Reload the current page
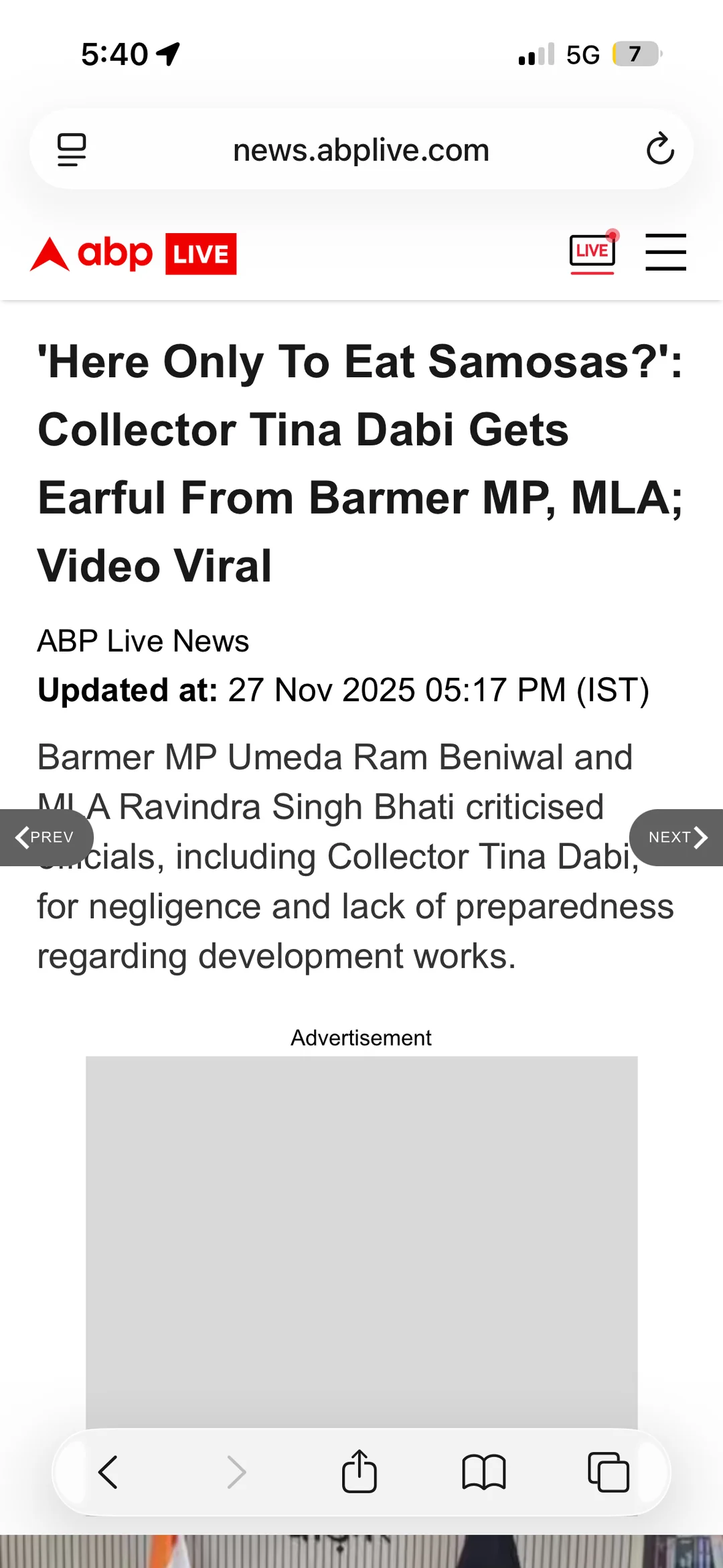723x1568 pixels. pyautogui.click(x=659, y=149)
